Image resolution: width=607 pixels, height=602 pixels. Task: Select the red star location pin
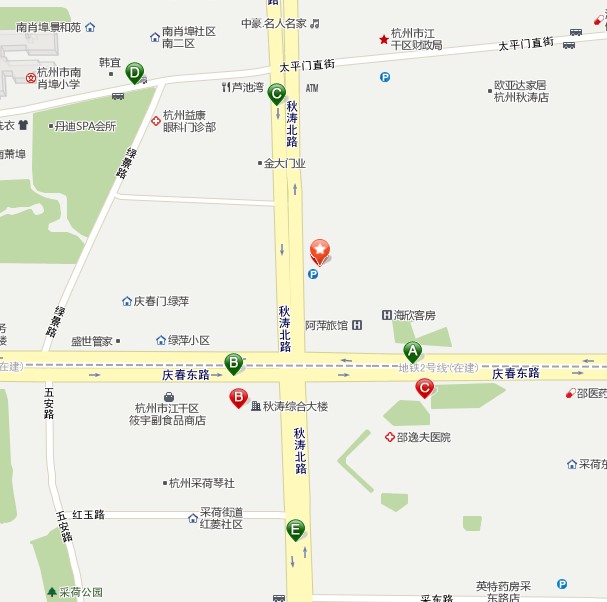[x=319, y=249]
